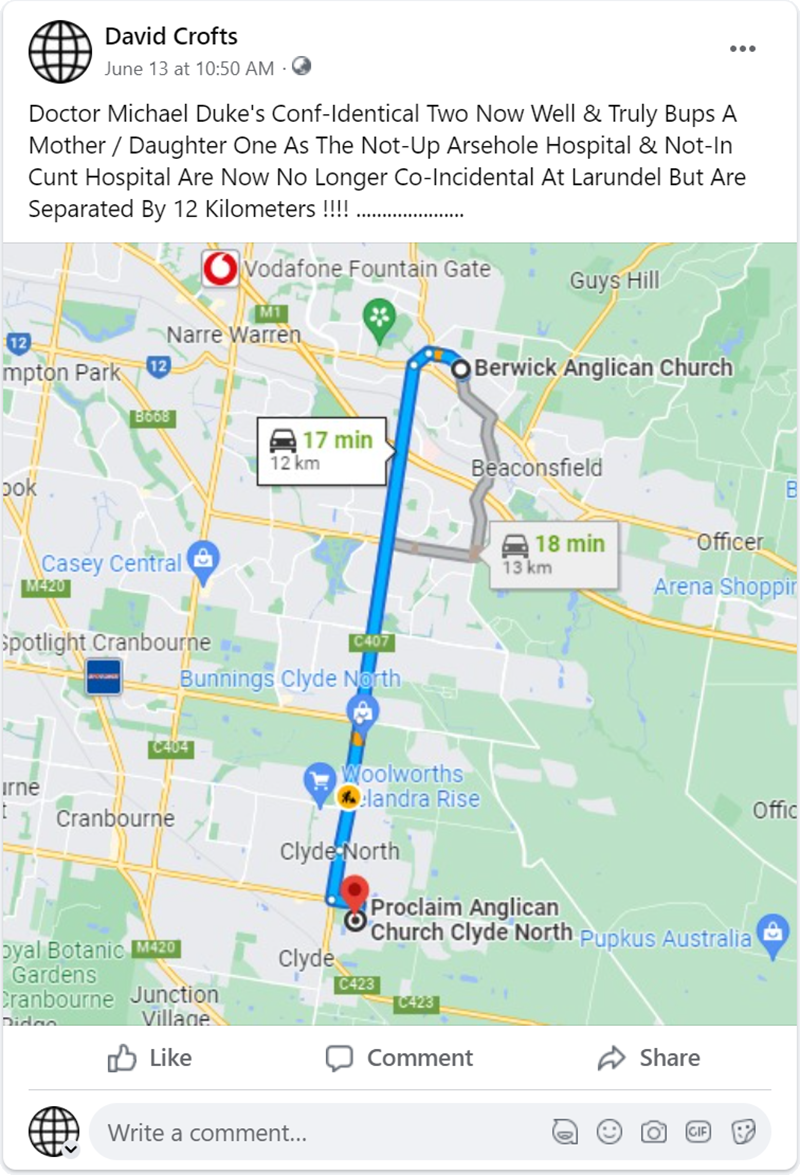
Task: Tap the Comment button
Action: [400, 1058]
